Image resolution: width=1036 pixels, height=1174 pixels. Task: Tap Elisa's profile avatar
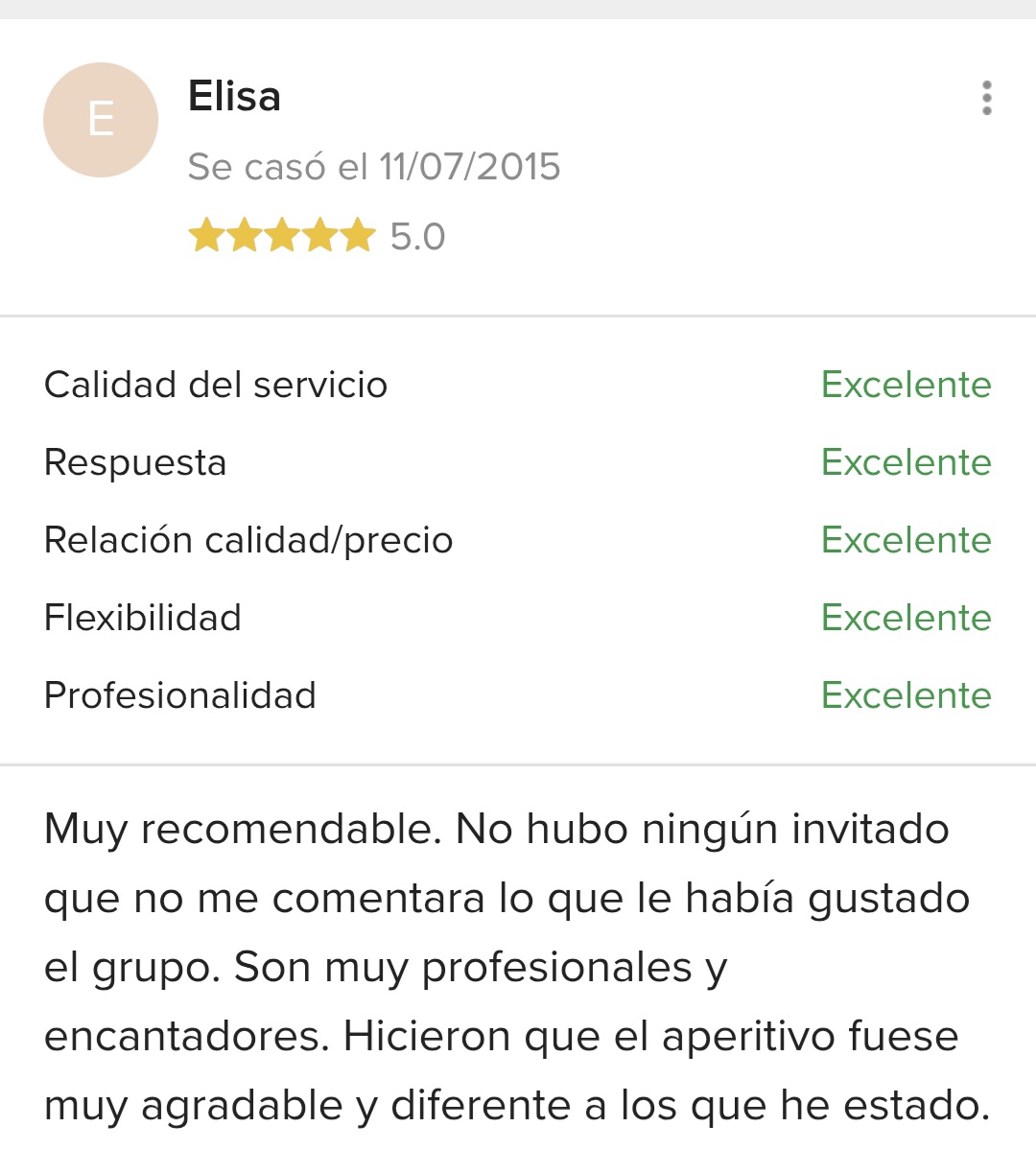(x=101, y=120)
